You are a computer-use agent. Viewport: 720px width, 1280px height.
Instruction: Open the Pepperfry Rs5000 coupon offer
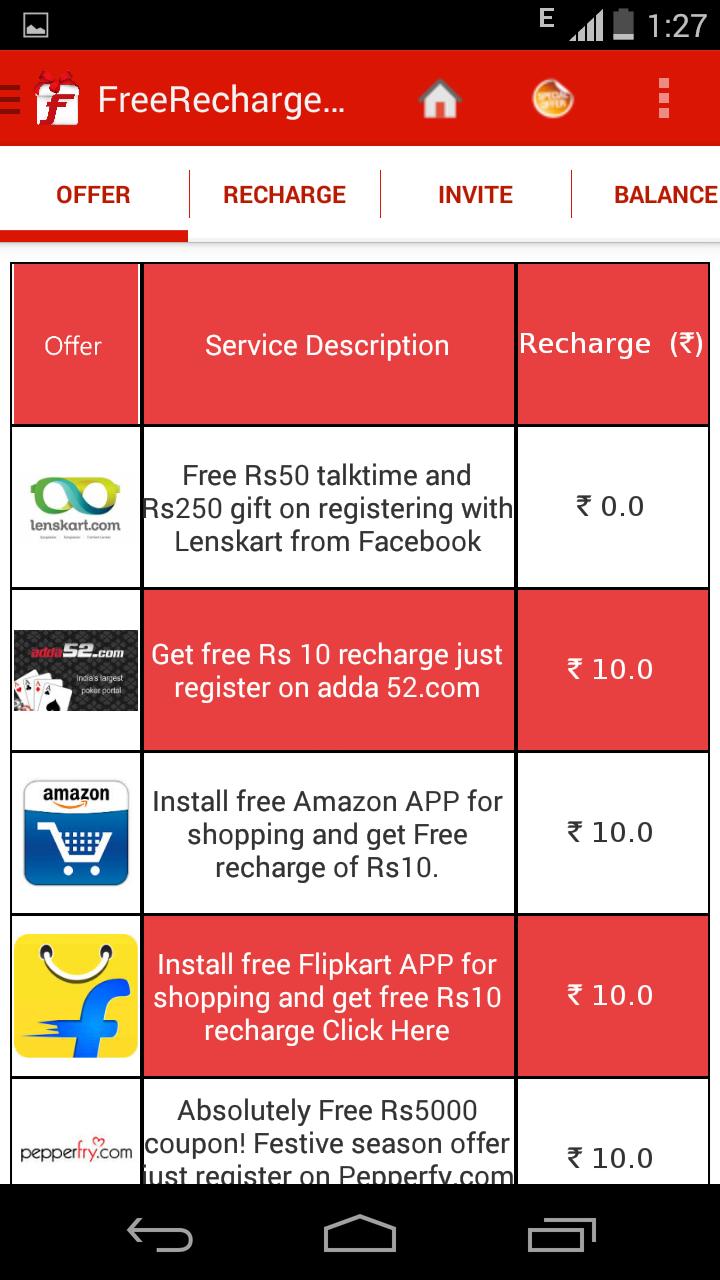coord(328,1140)
